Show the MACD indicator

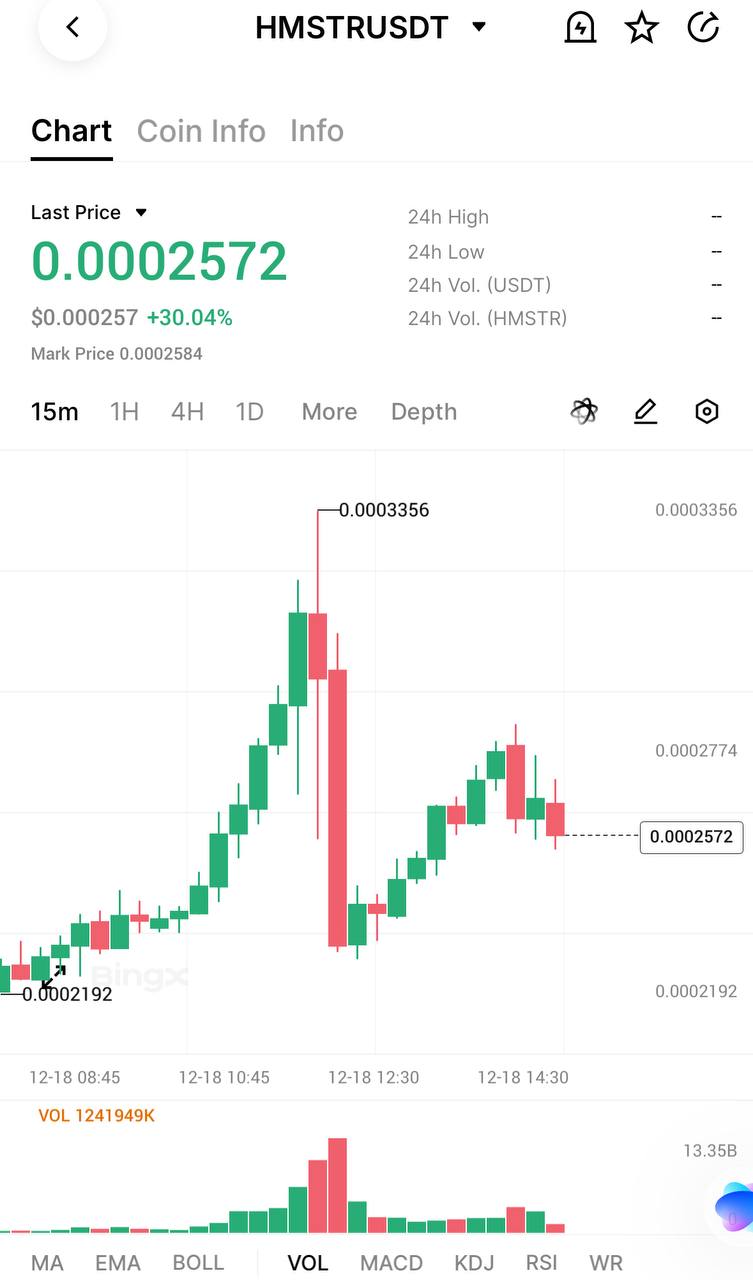391,1263
